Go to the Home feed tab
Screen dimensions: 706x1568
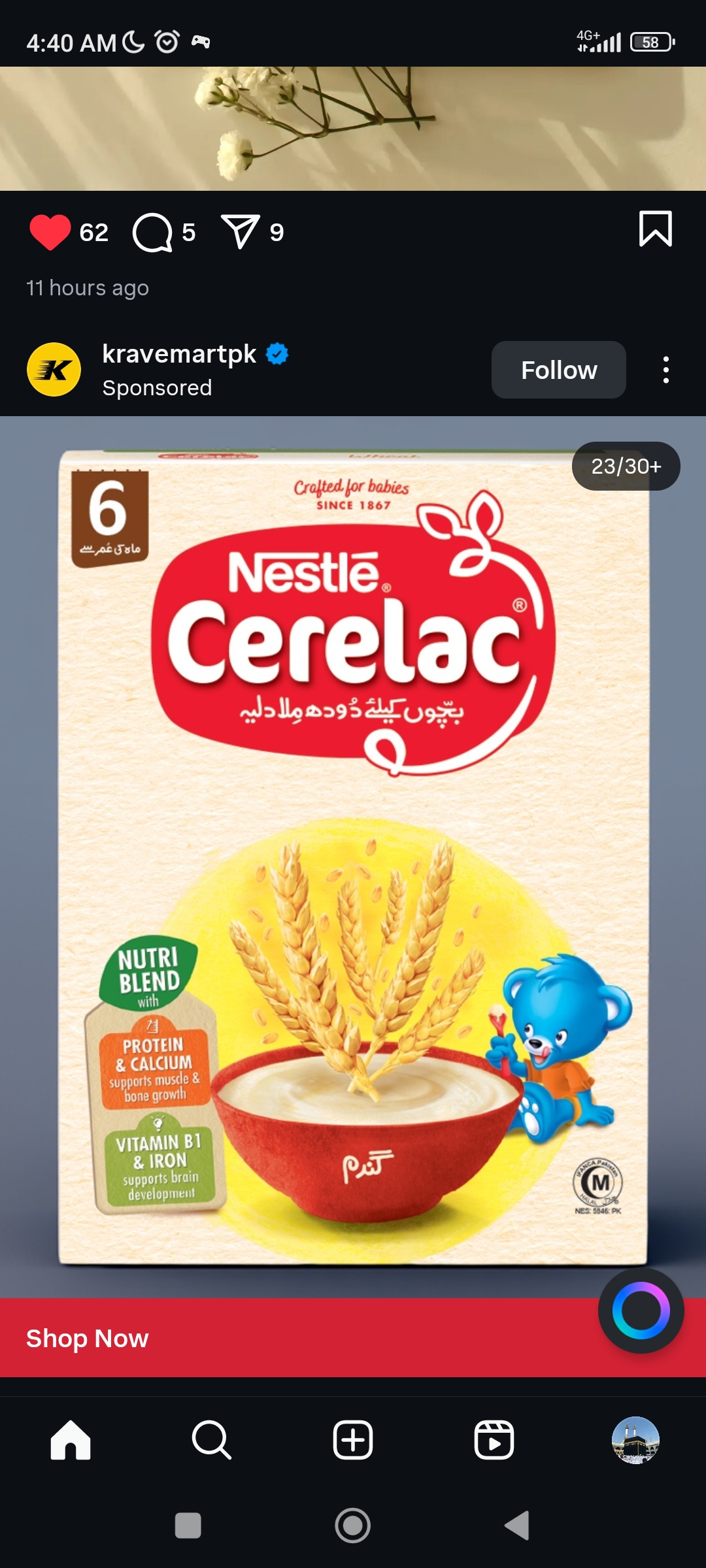[71, 1440]
